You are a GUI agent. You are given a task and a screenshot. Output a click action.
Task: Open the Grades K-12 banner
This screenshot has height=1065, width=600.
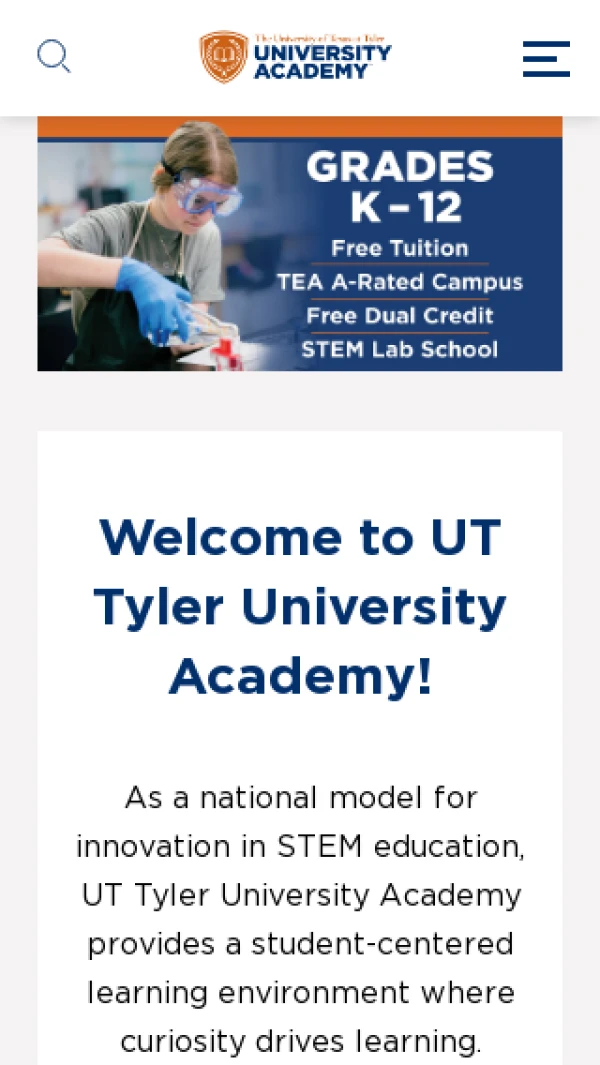click(x=300, y=245)
